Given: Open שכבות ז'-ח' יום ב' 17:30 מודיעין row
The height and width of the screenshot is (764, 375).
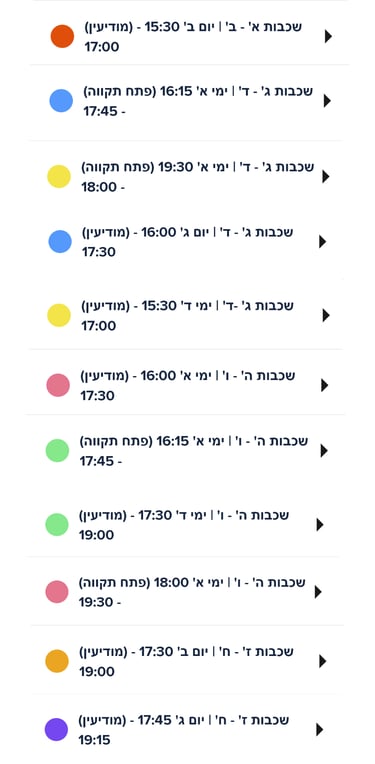Looking at the screenshot, I should tap(185, 661).
